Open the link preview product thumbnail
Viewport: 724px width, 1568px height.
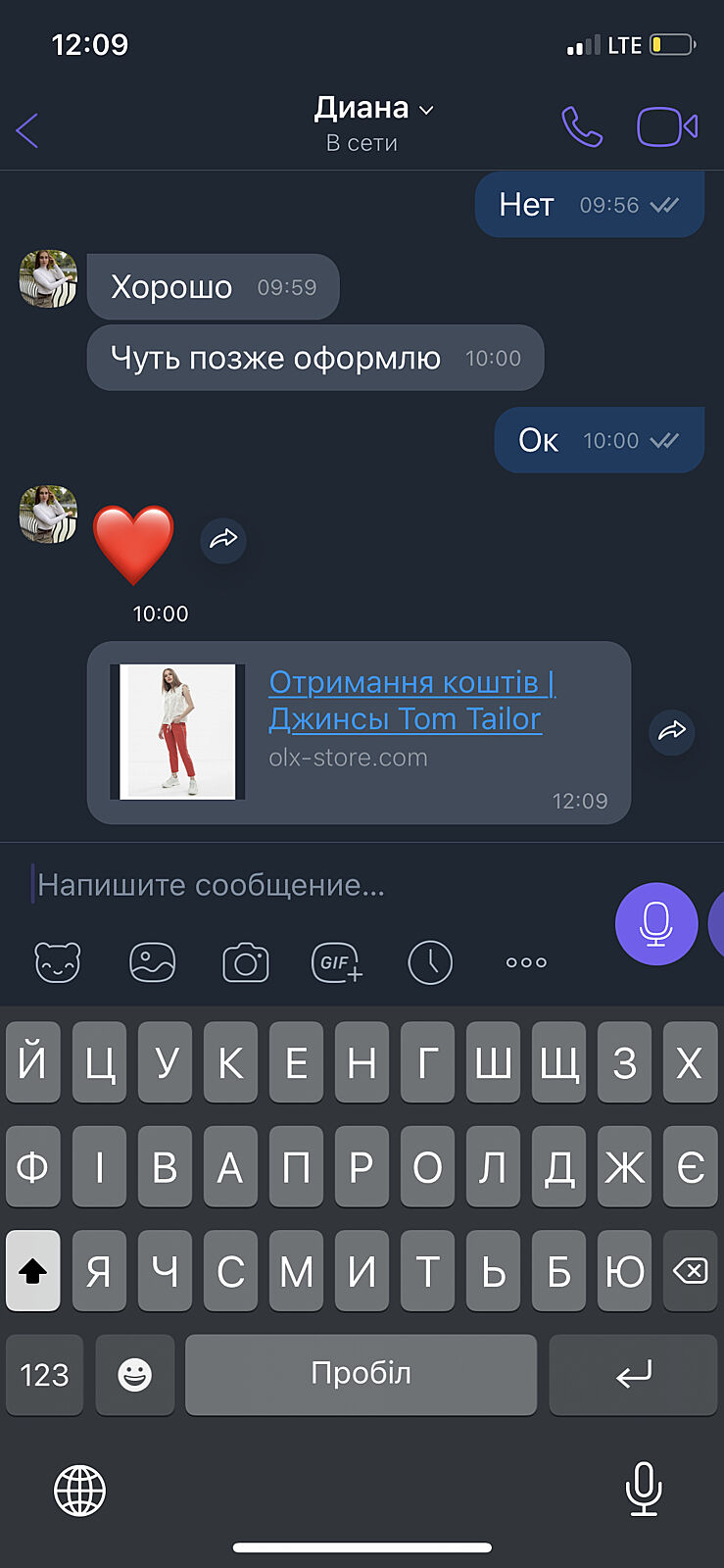coord(177,732)
